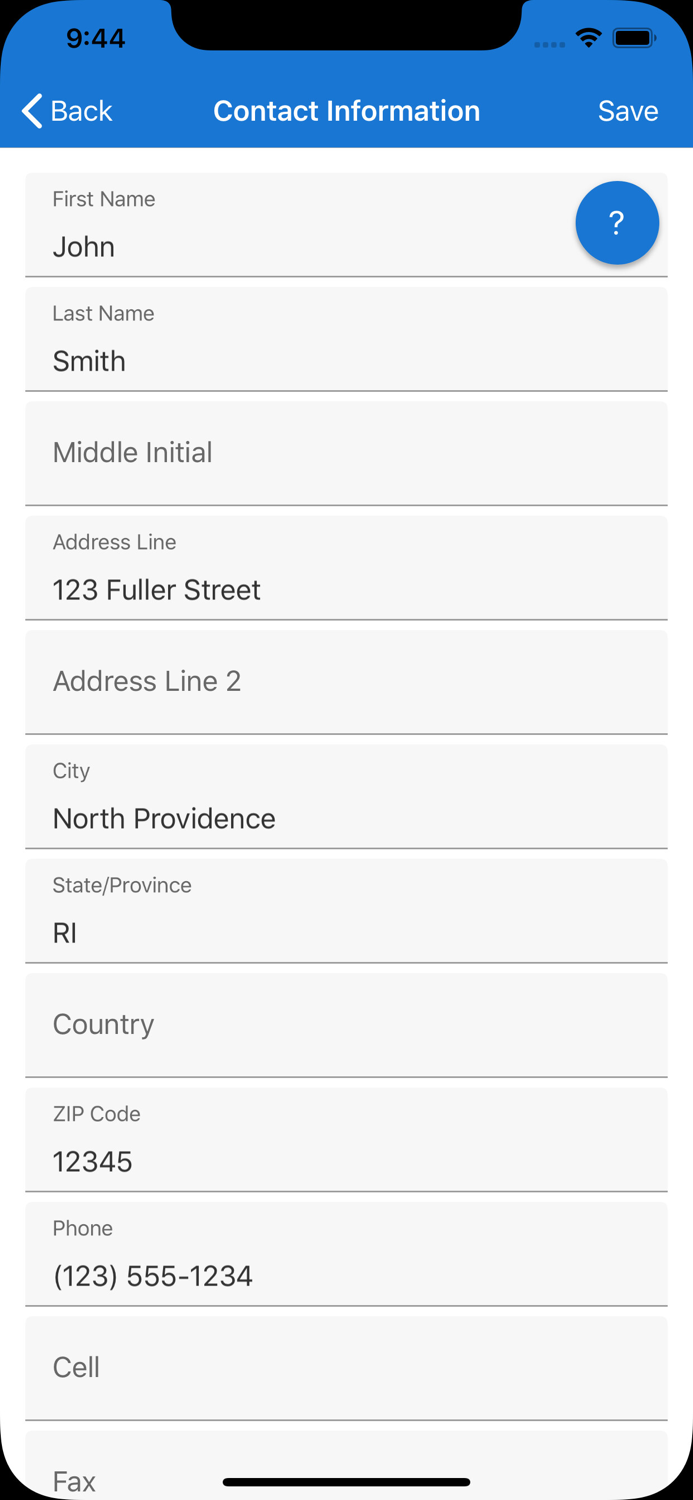Modify the Phone number field
Image resolution: width=693 pixels, height=1500 pixels.
[345, 1265]
